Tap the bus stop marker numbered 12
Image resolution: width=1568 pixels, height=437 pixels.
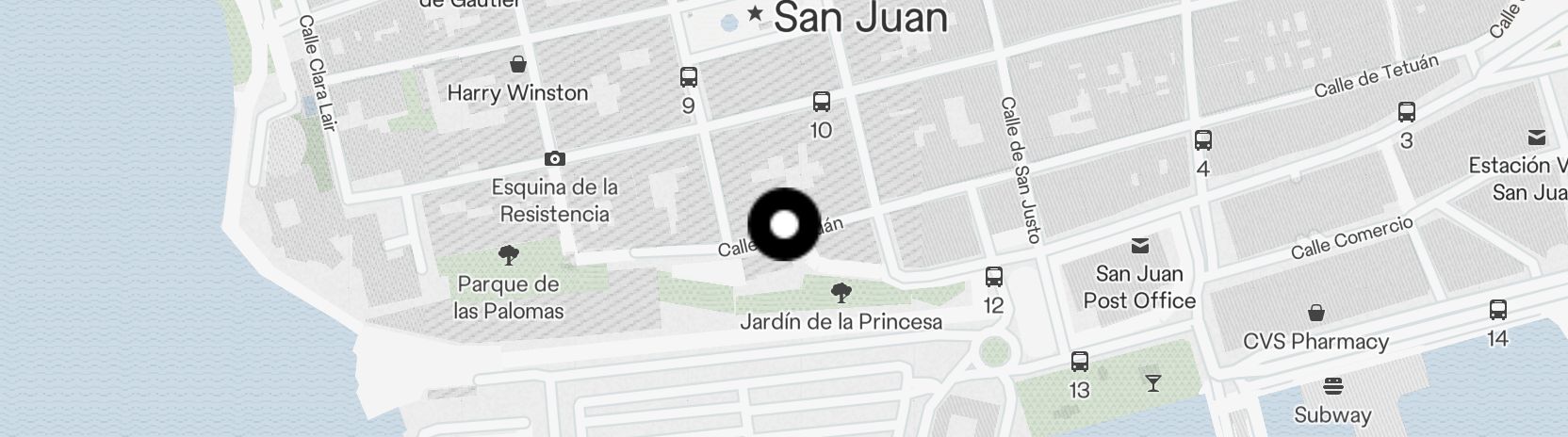coord(993,277)
